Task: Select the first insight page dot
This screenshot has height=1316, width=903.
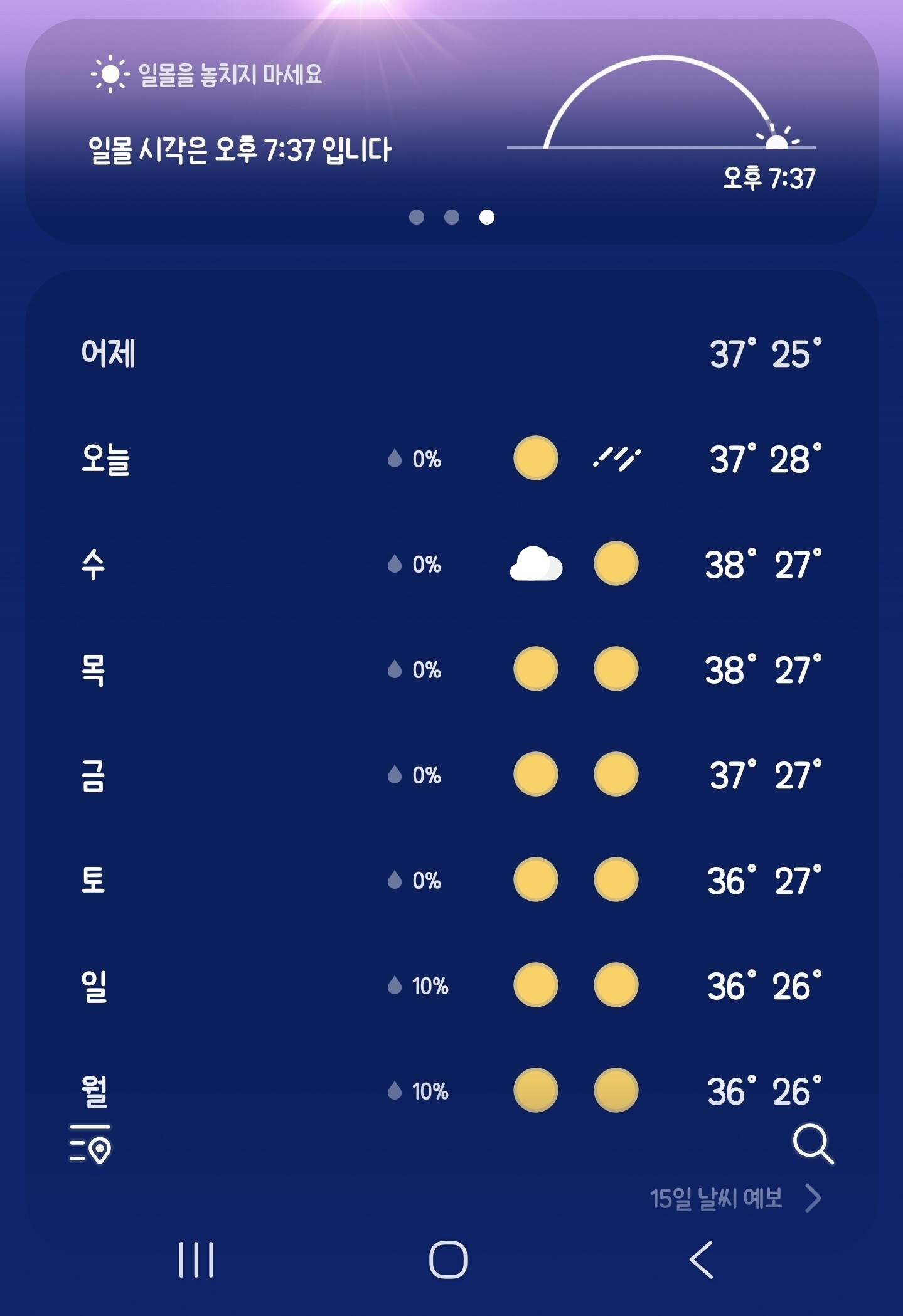Action: point(417,217)
